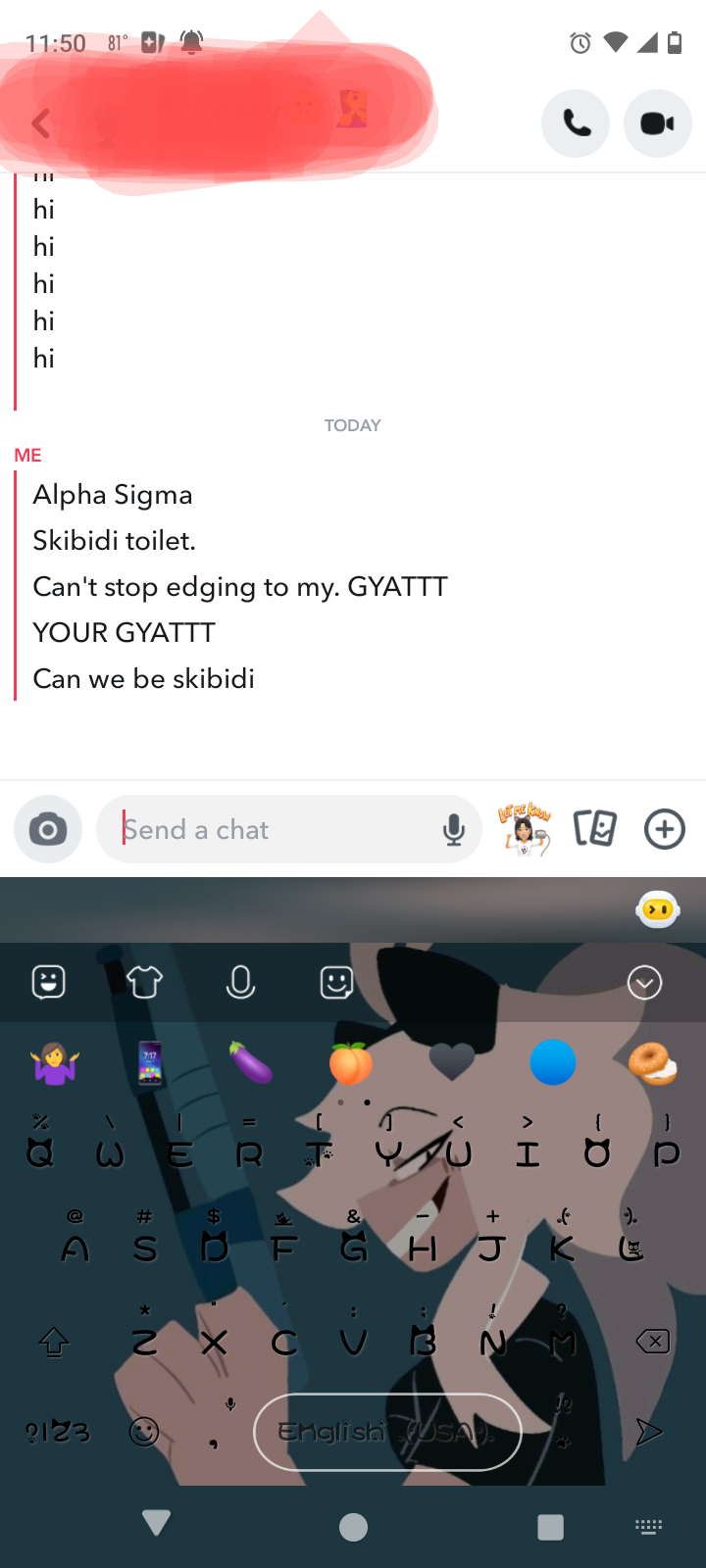Tap the English (USA) space bar
The height and width of the screenshot is (1568, 706).
pos(387,1433)
